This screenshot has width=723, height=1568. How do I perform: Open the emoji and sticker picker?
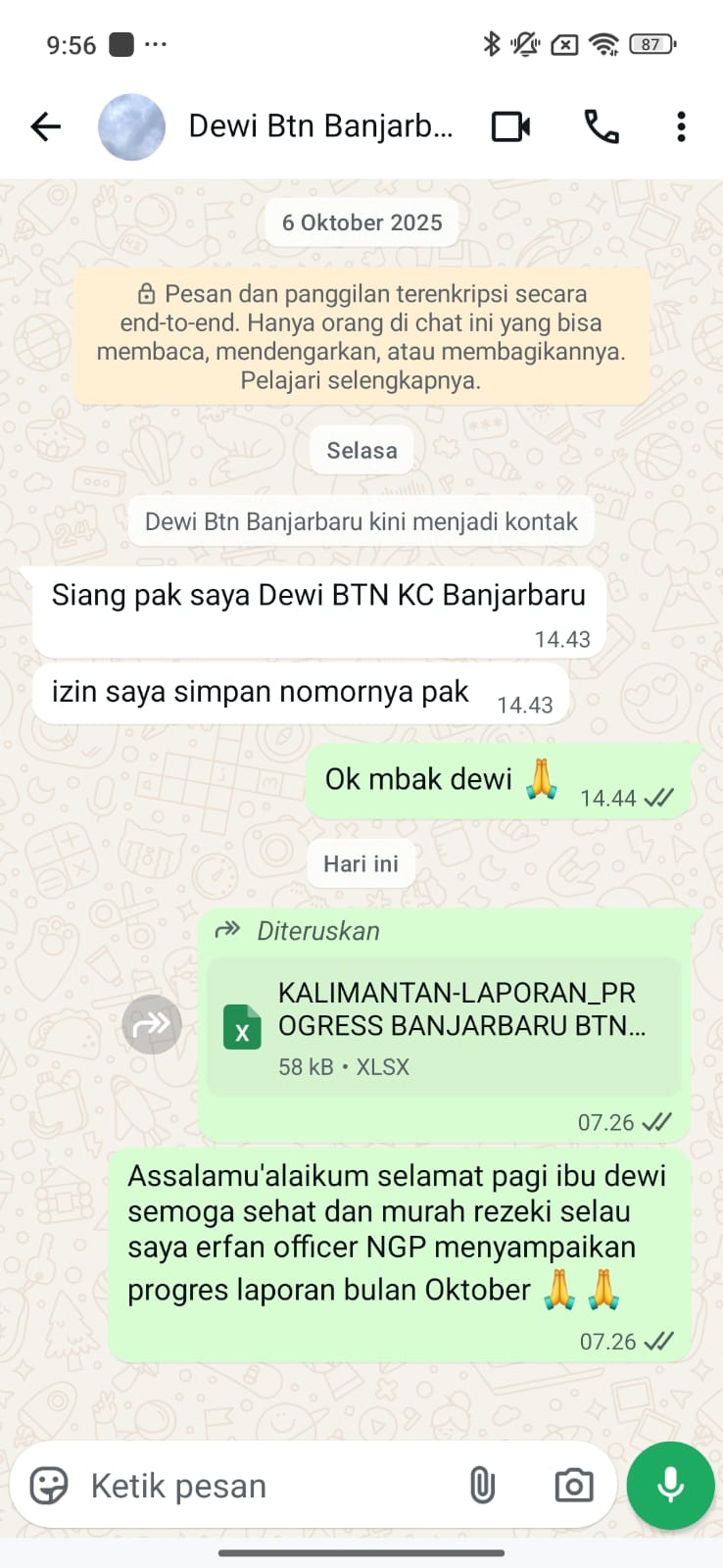coord(49,1486)
